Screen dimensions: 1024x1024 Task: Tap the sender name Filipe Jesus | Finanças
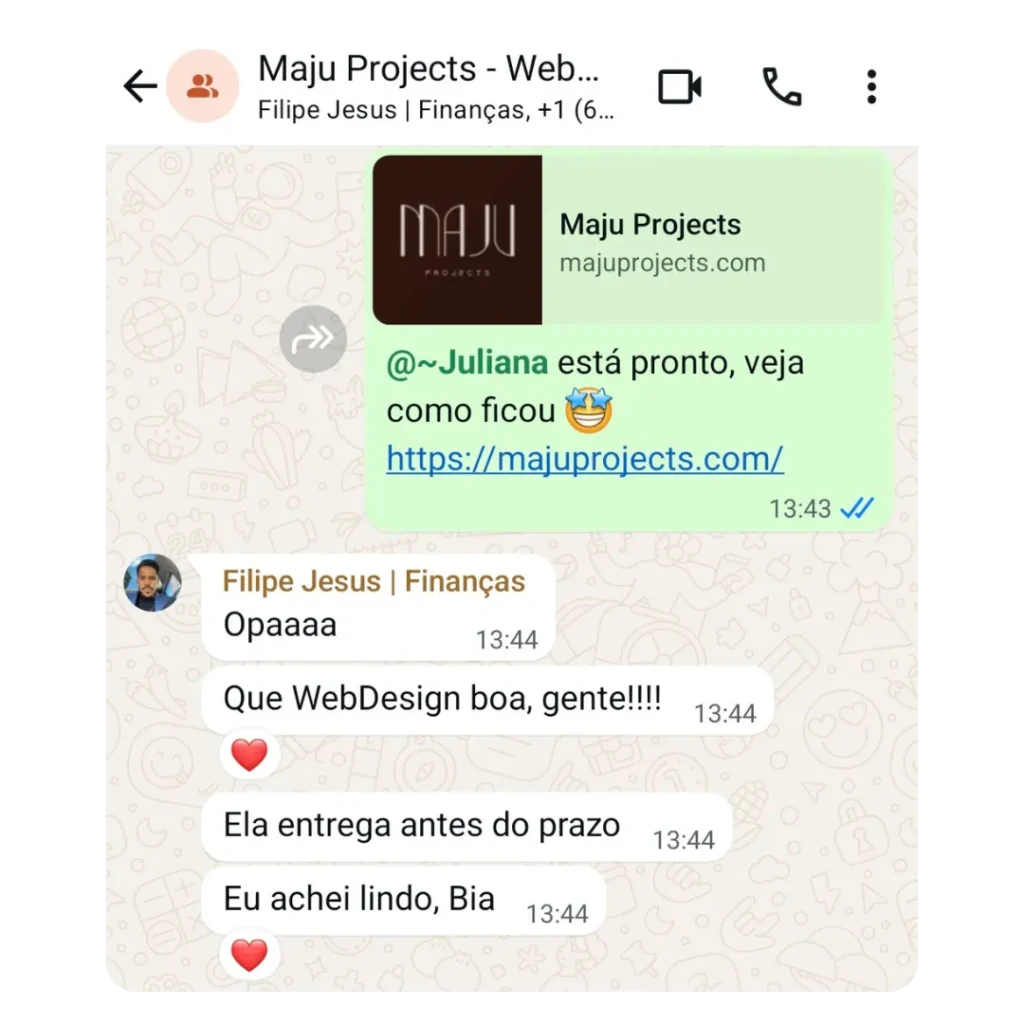(x=373, y=581)
